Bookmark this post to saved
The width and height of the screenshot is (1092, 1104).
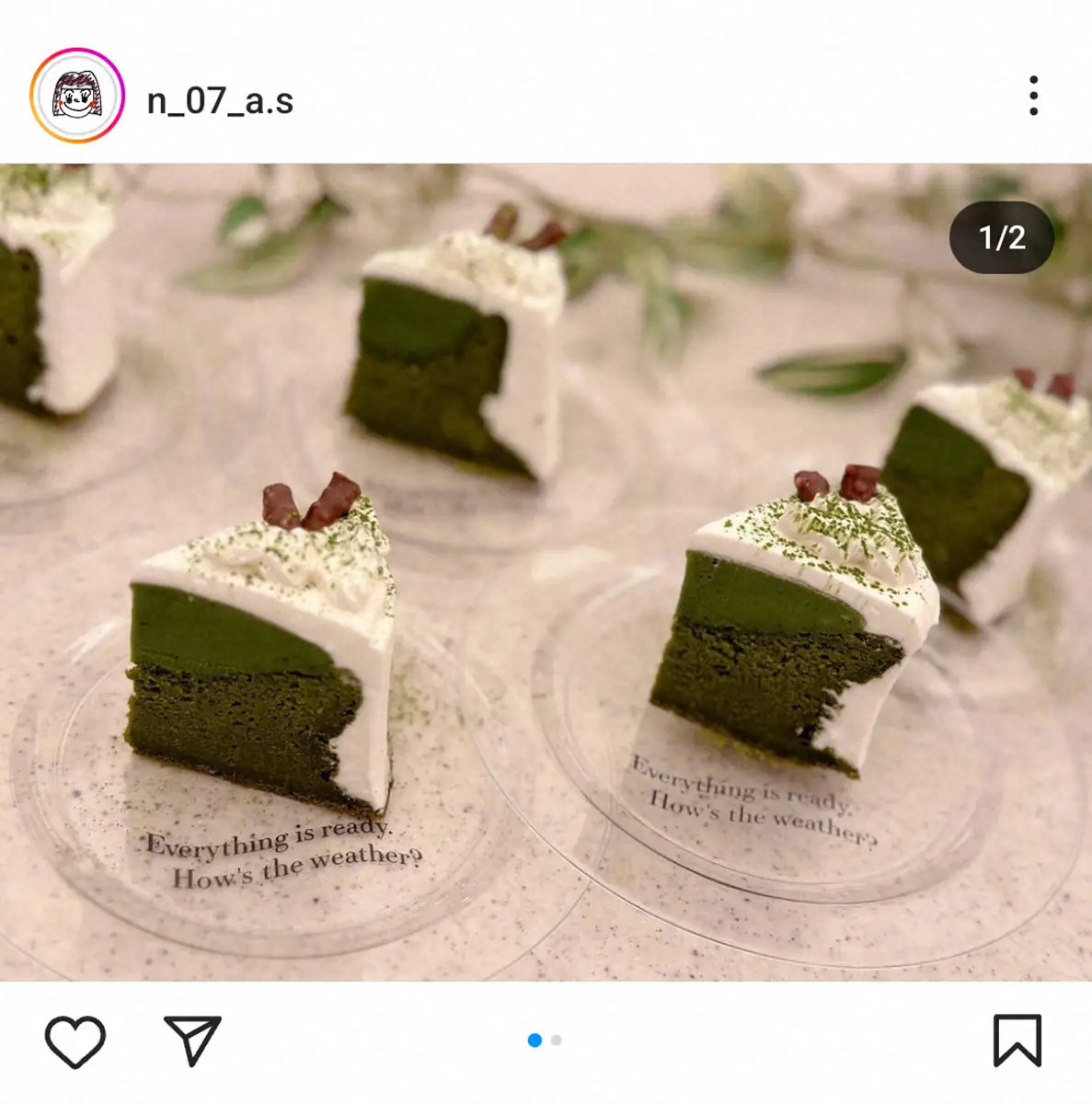(1017, 1041)
